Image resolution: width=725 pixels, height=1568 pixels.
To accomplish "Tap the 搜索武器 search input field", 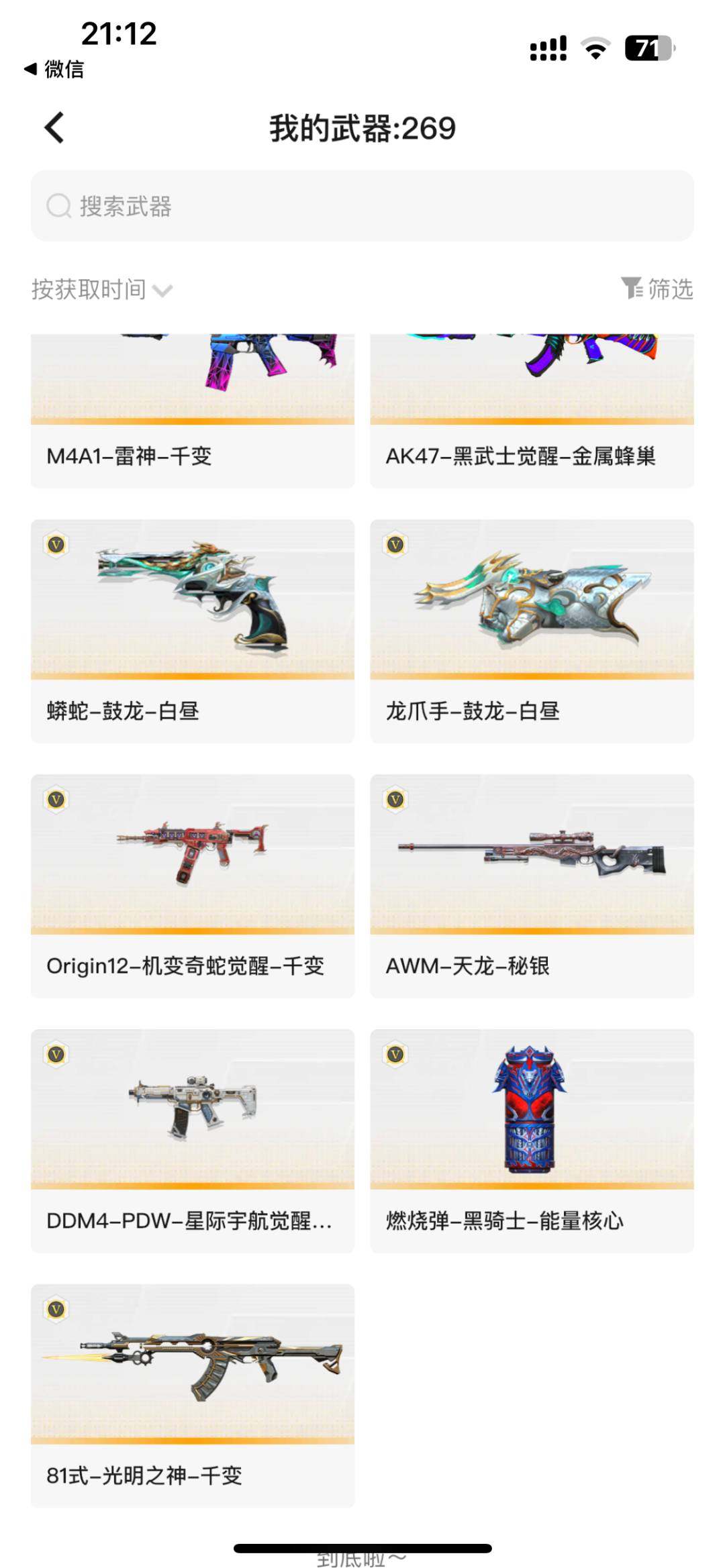I will click(x=362, y=205).
